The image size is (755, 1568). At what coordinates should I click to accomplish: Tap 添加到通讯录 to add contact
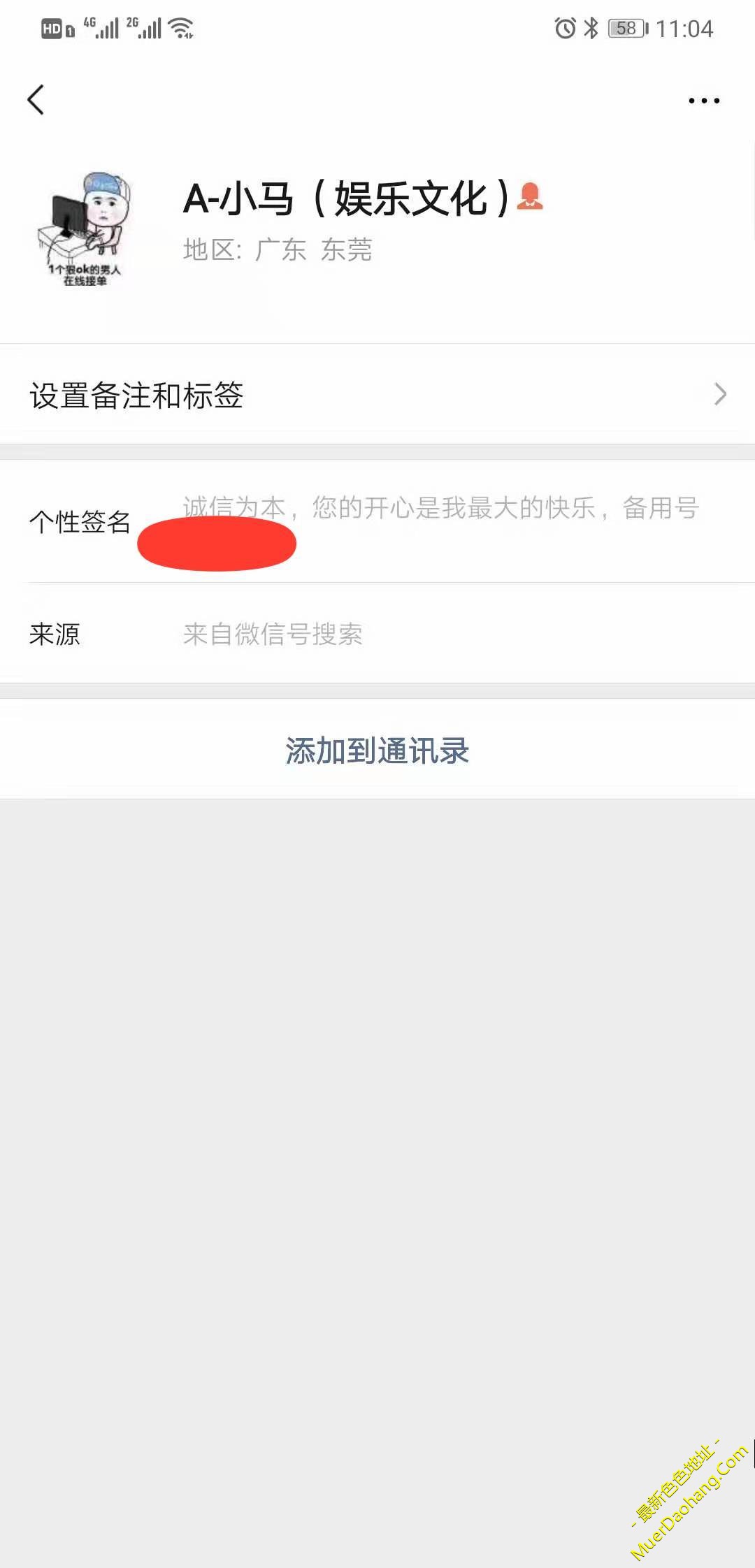pos(377,750)
